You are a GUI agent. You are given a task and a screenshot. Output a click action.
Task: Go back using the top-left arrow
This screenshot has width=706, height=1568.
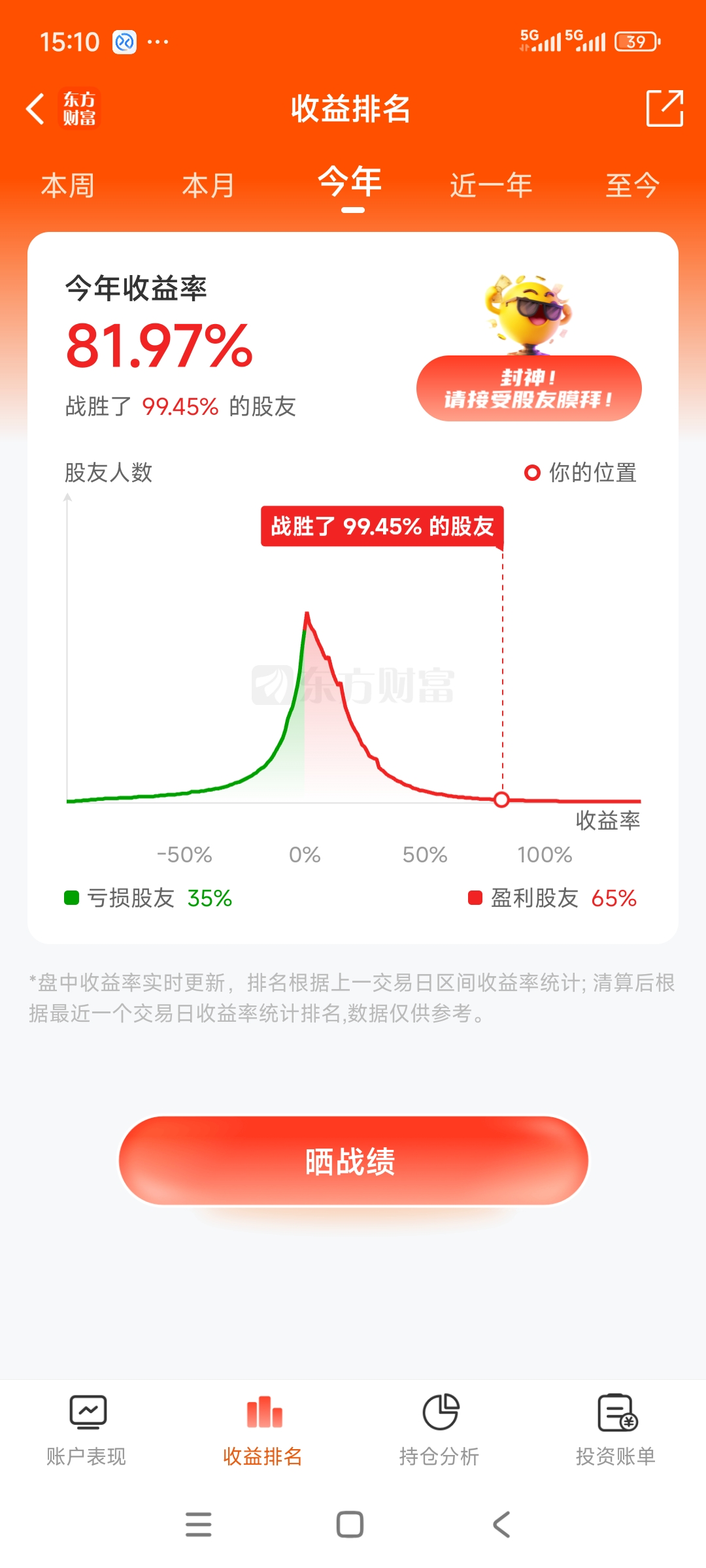click(x=35, y=108)
